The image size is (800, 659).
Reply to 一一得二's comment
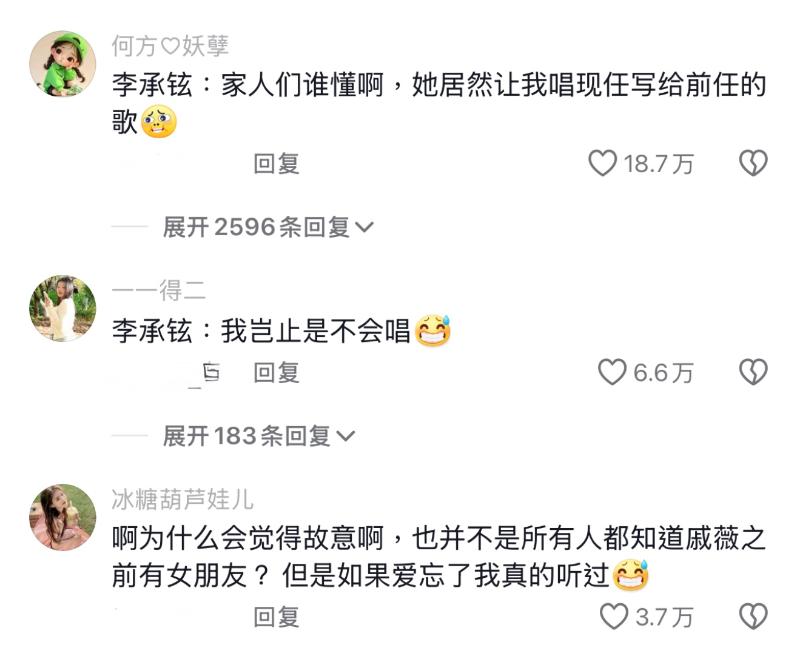pos(276,373)
